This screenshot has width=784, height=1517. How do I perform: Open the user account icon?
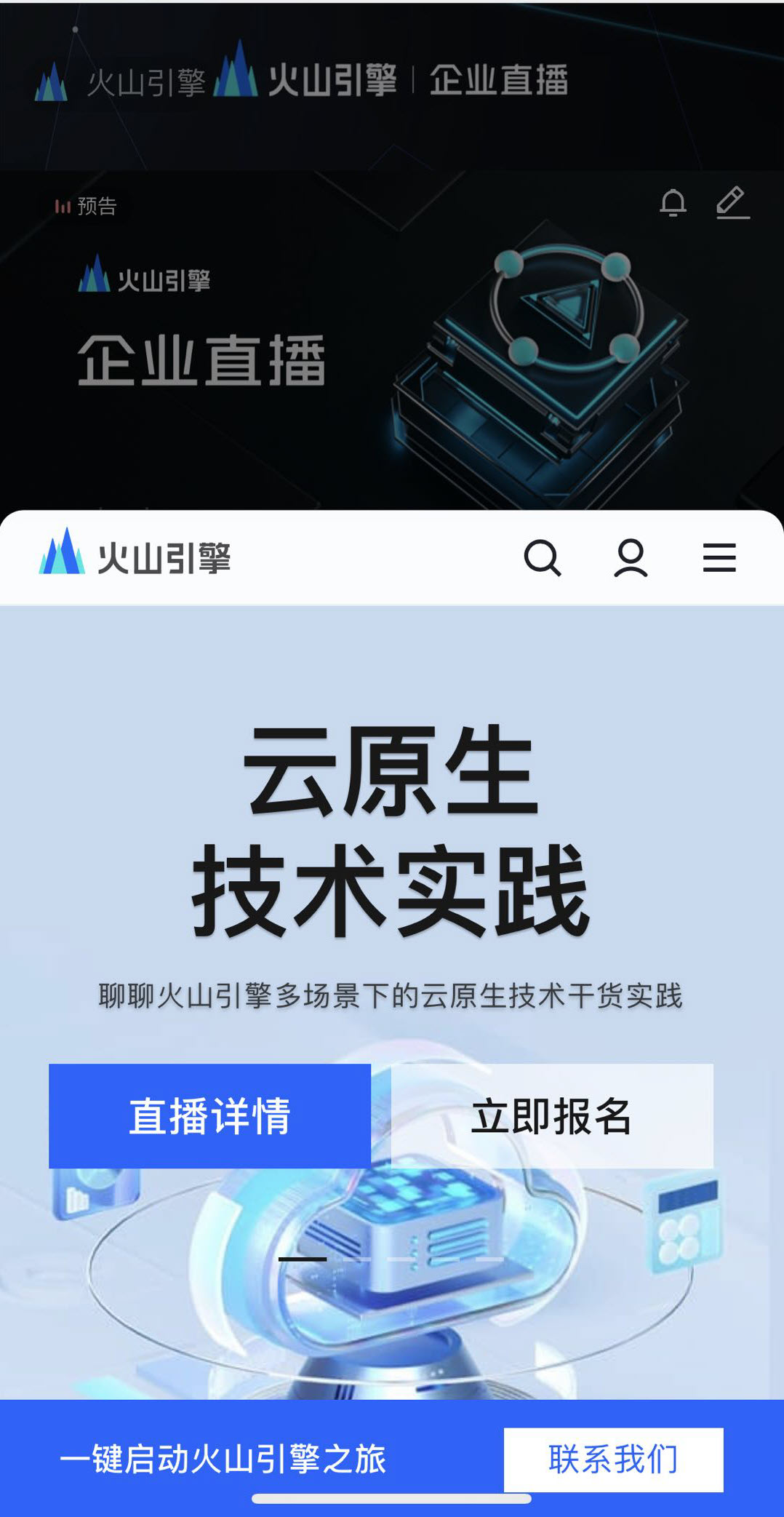[631, 558]
